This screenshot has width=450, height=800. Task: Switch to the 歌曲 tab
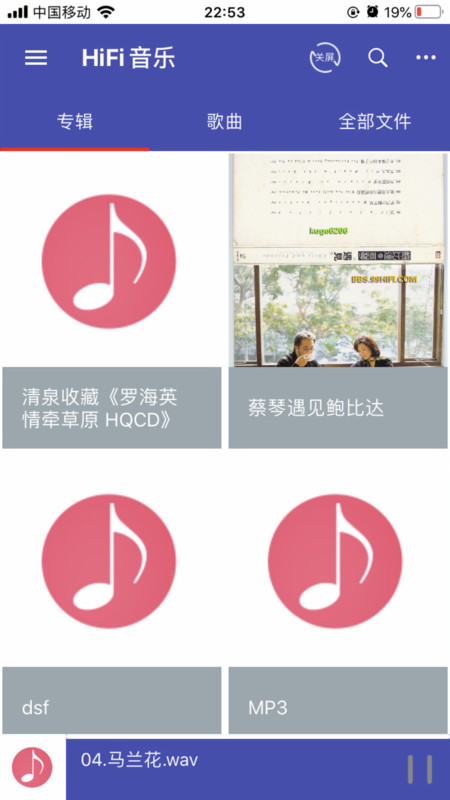tap(224, 122)
